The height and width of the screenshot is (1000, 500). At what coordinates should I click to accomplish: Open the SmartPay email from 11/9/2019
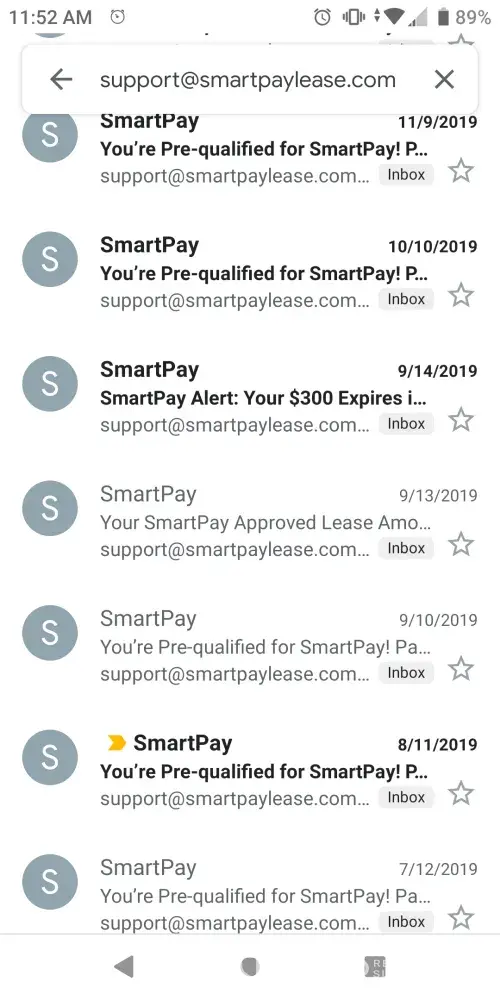[x=250, y=149]
